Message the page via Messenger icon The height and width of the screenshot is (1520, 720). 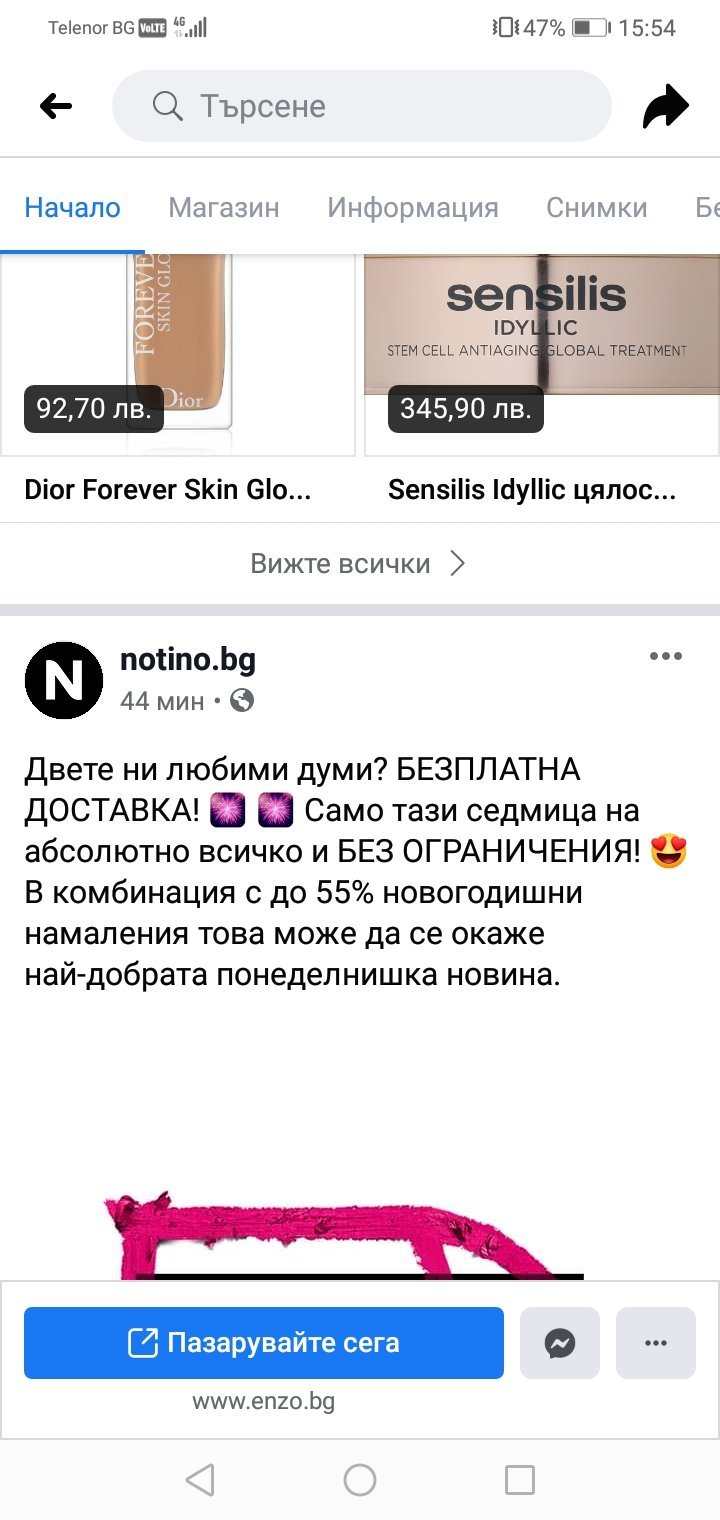(560, 1343)
